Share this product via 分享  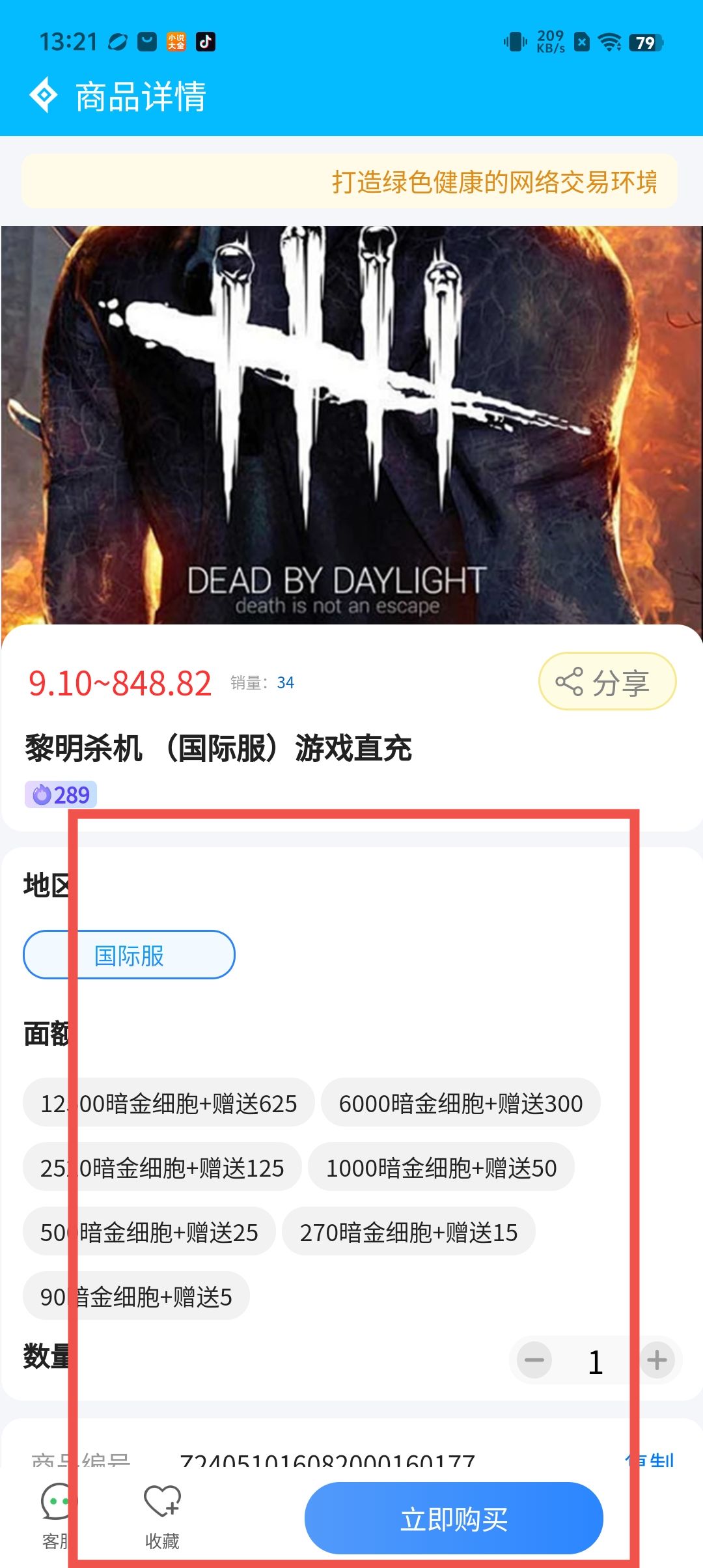point(607,681)
